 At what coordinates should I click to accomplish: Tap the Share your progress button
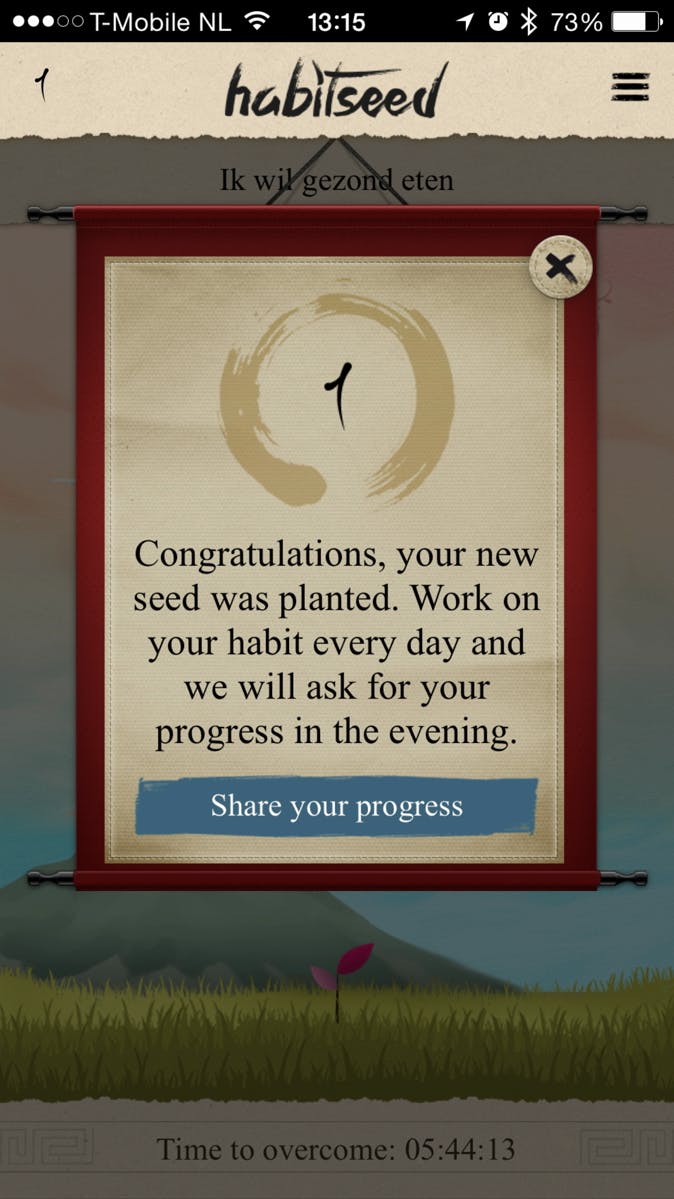pyautogui.click(x=337, y=806)
